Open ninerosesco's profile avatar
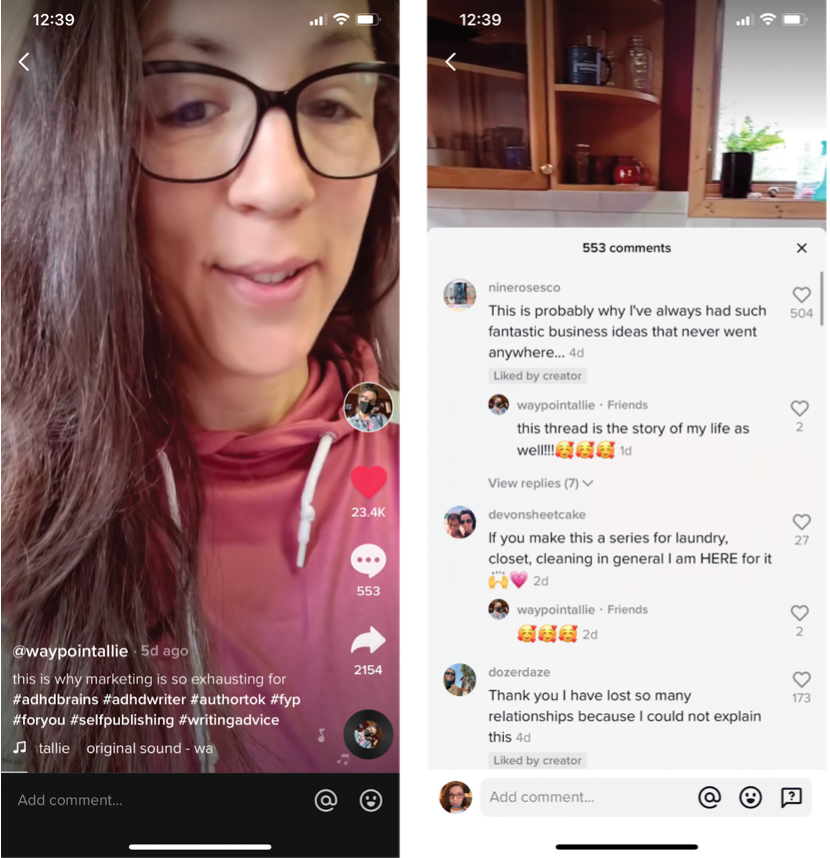The width and height of the screenshot is (830, 858). (x=459, y=295)
